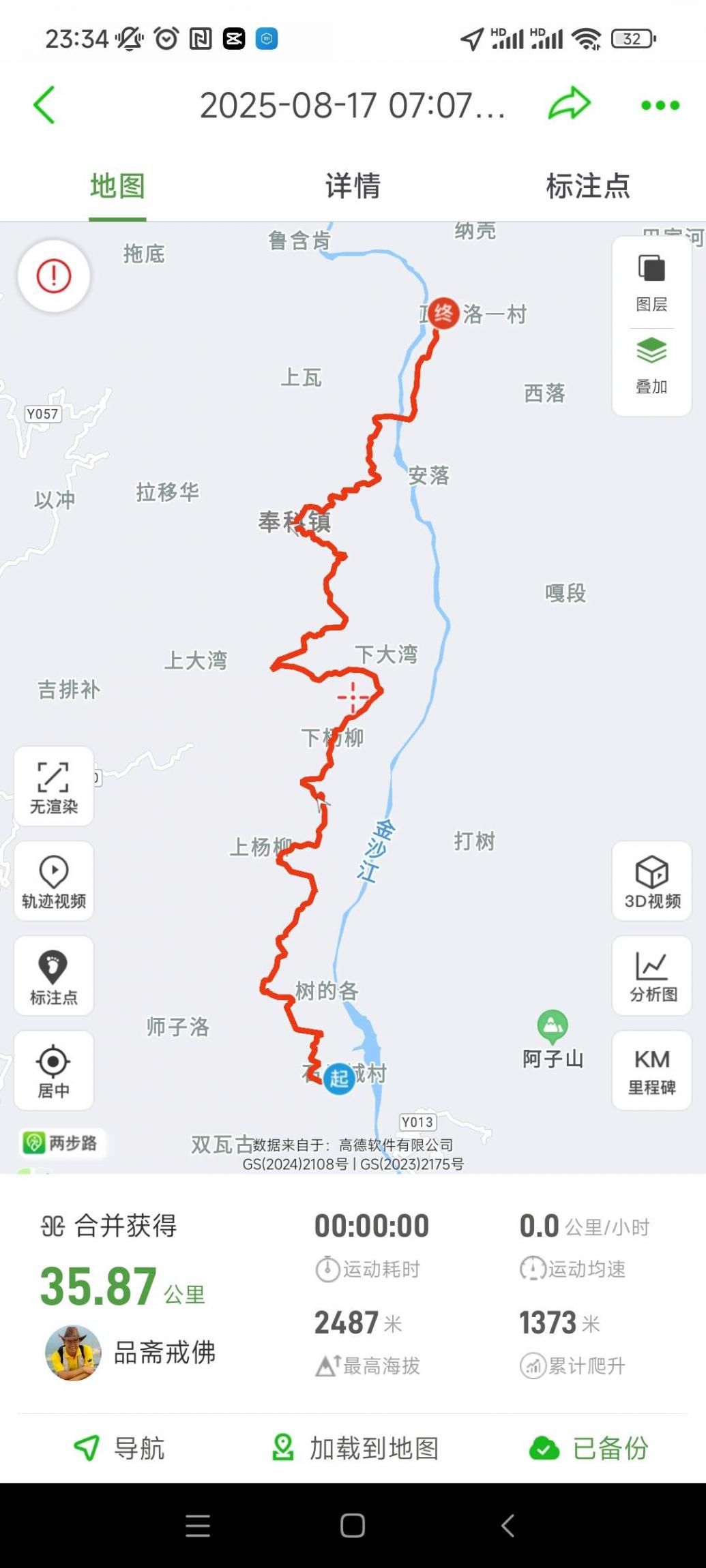706x1568 pixels.
Task: Switch to the 详情 tab
Action: pyautogui.click(x=352, y=186)
